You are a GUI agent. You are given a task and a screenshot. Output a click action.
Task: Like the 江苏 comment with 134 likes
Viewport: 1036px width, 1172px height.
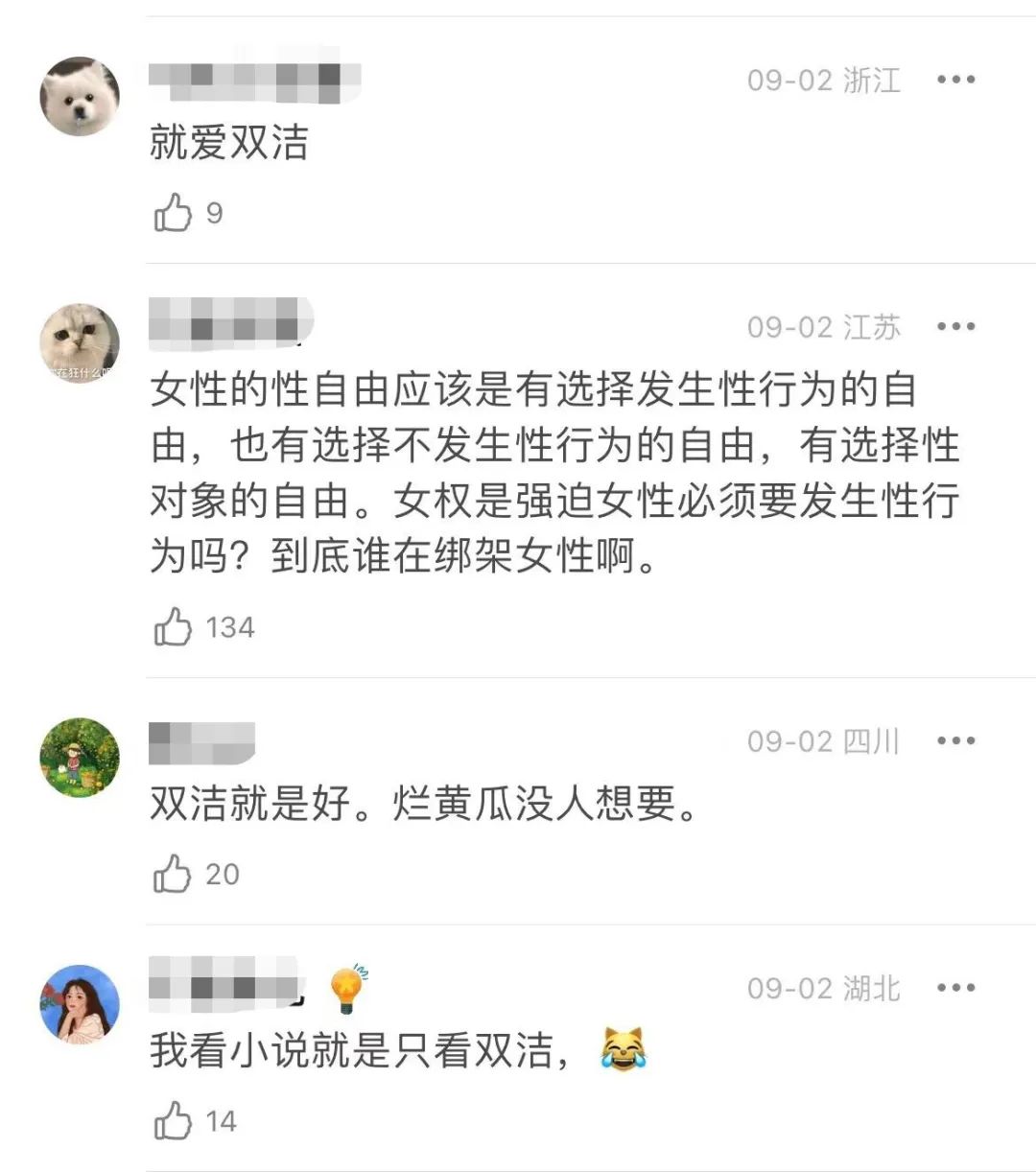point(174,627)
